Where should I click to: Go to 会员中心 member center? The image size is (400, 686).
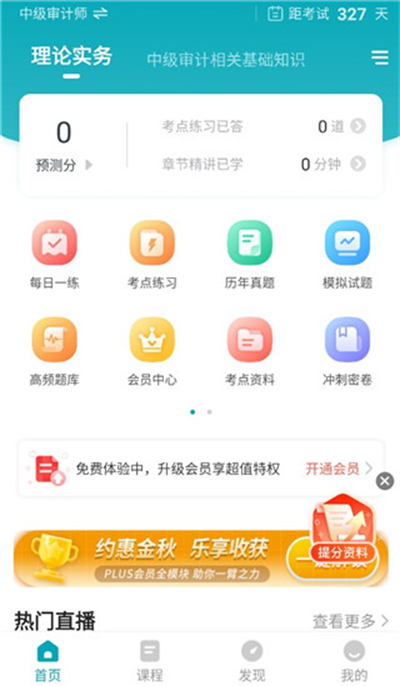tap(152, 352)
